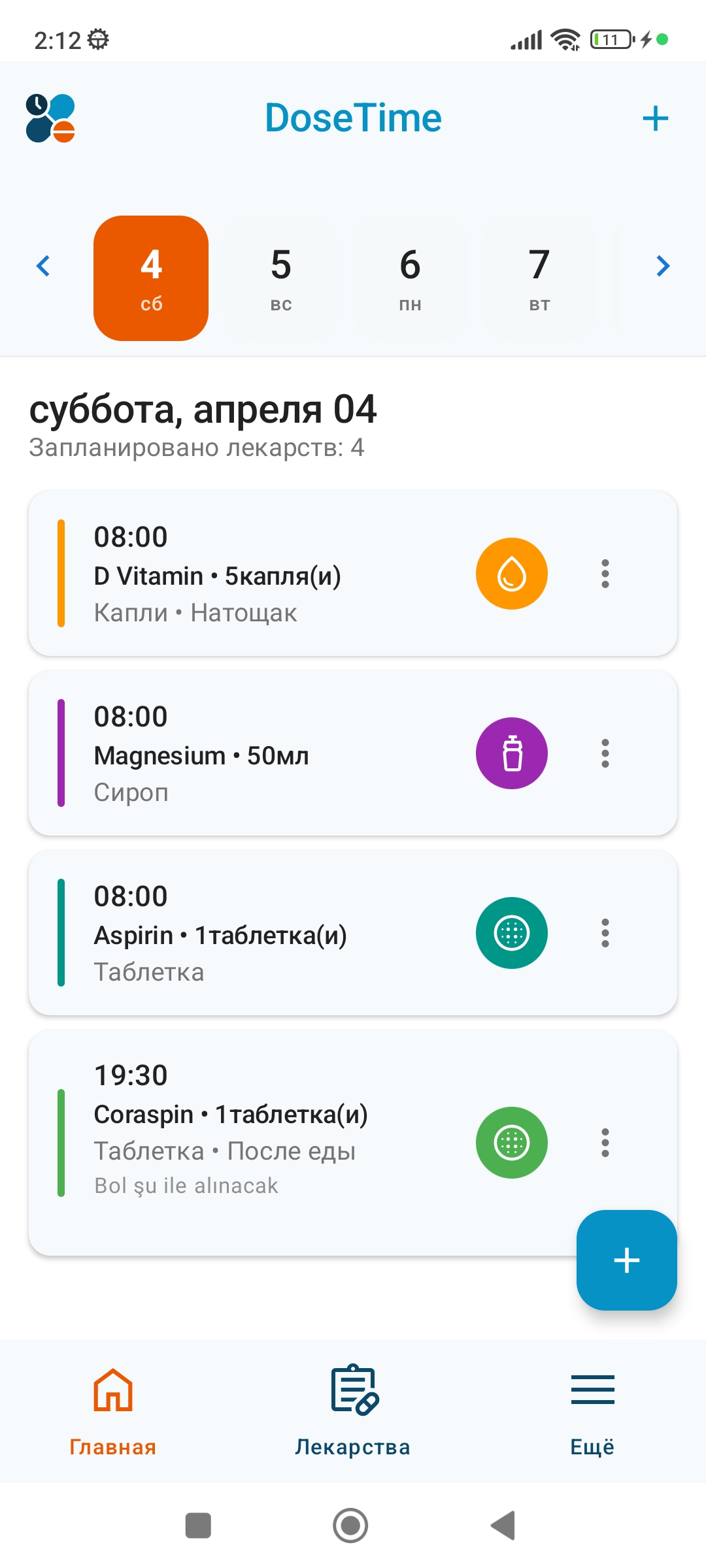Navigate to the previous week with the left chevron

coord(43,266)
